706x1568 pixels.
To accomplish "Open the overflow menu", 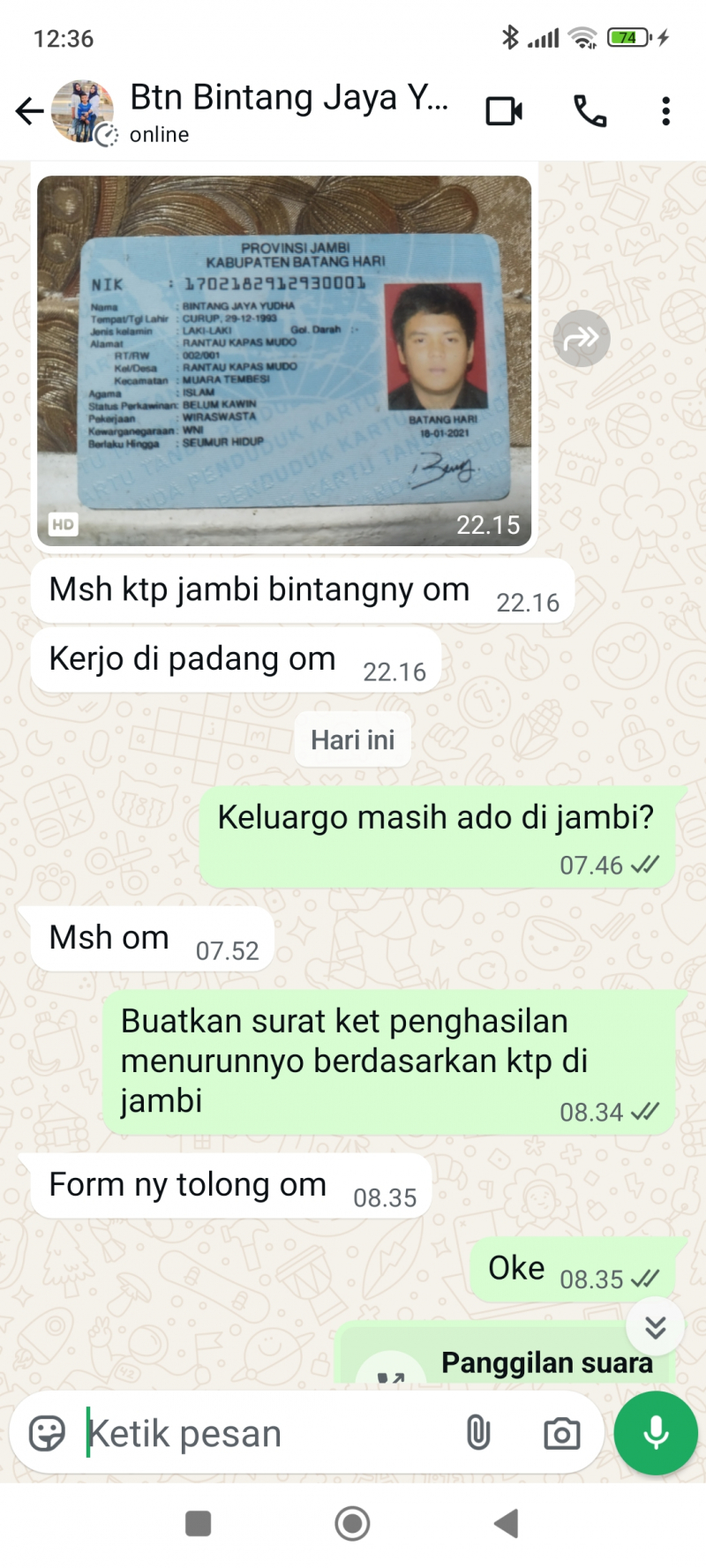I will pos(665,111).
